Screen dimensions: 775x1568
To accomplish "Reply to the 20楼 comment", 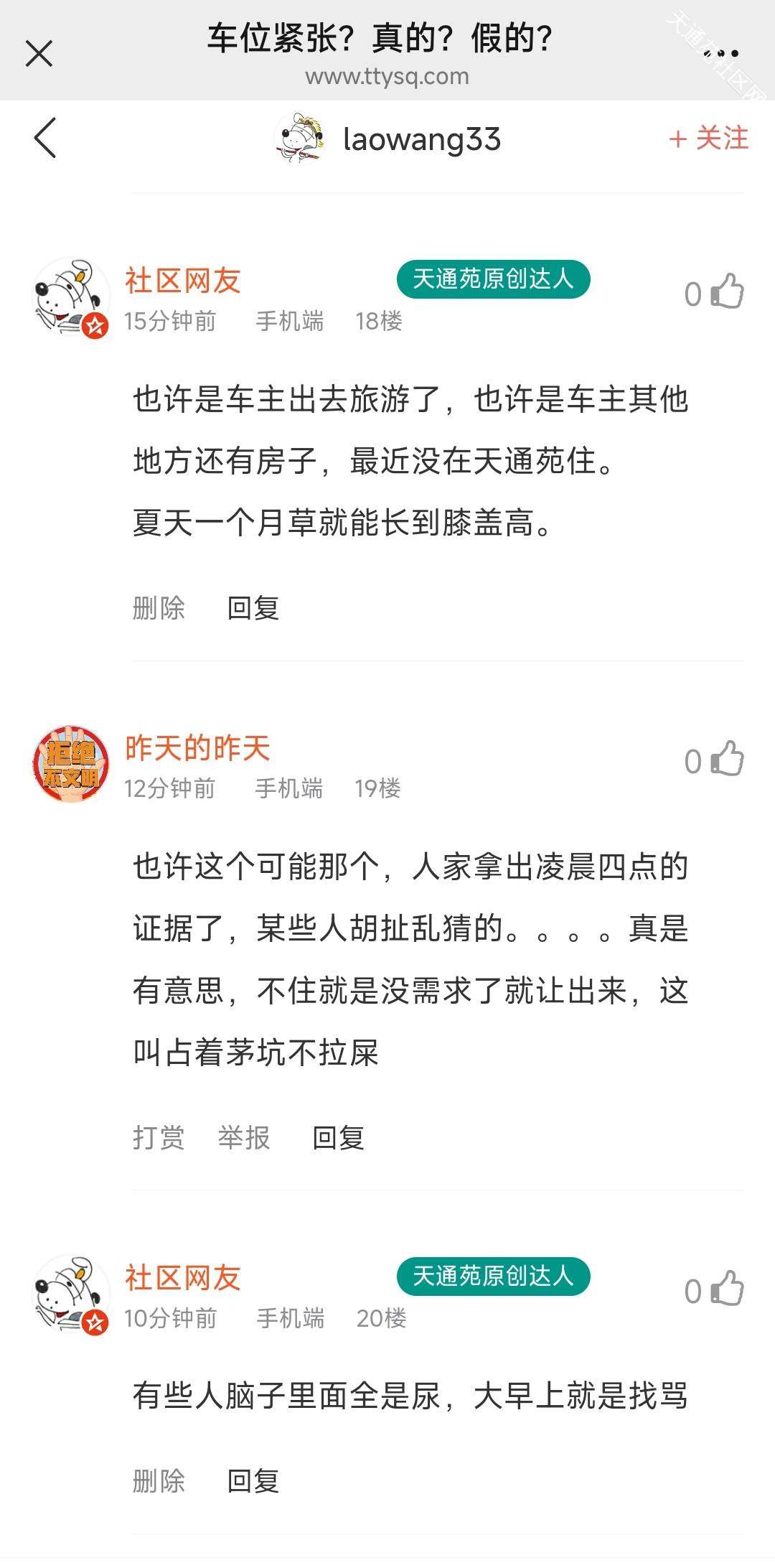I will coord(253,1481).
